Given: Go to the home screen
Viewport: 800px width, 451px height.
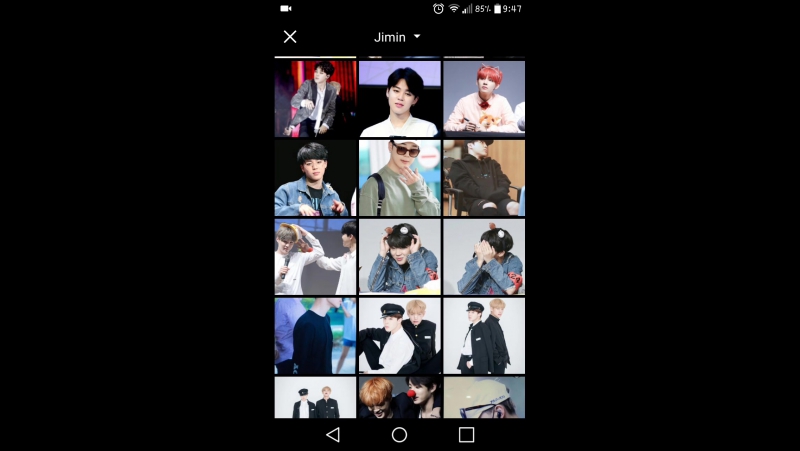Looking at the screenshot, I should point(399,435).
